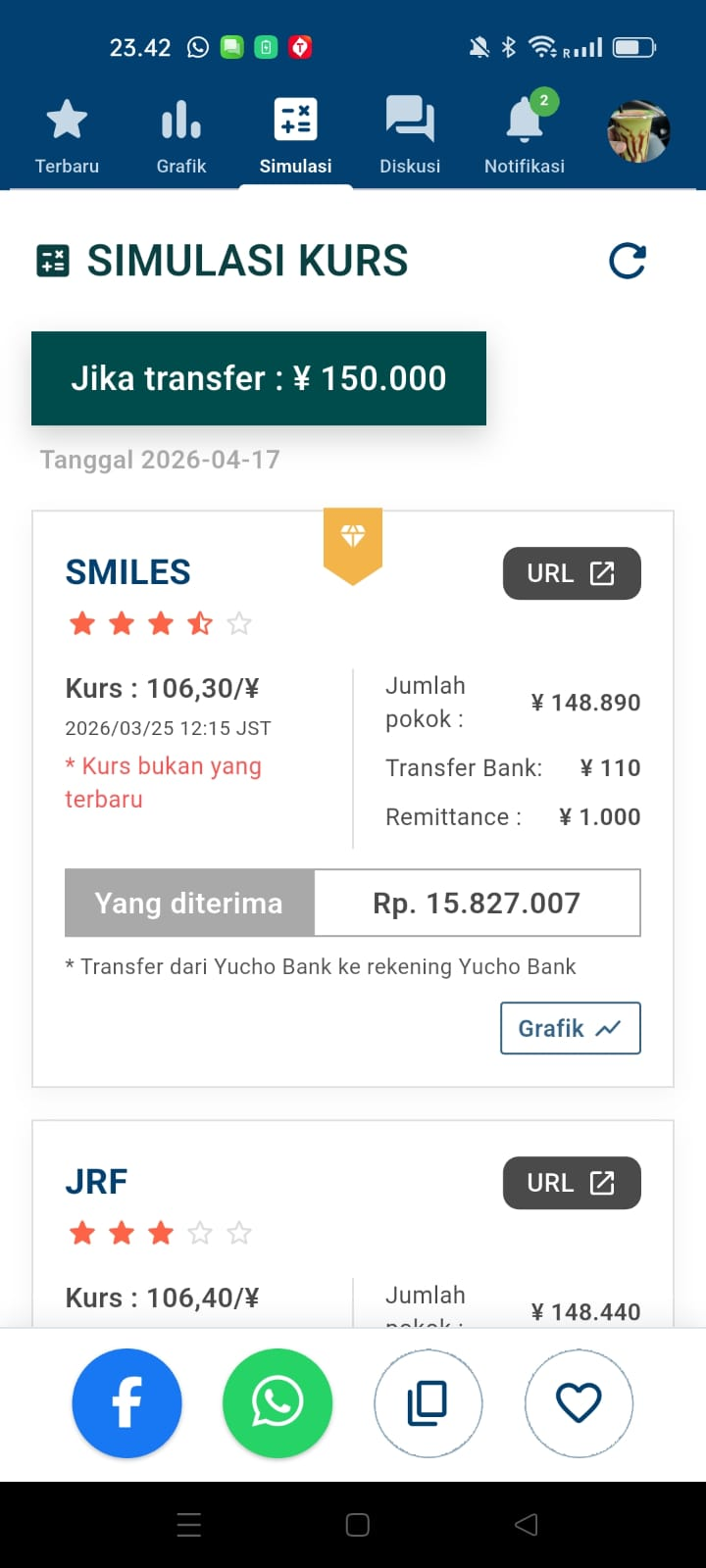Open the JRF URL external link
The image size is (706, 1568).
[x=572, y=1183]
